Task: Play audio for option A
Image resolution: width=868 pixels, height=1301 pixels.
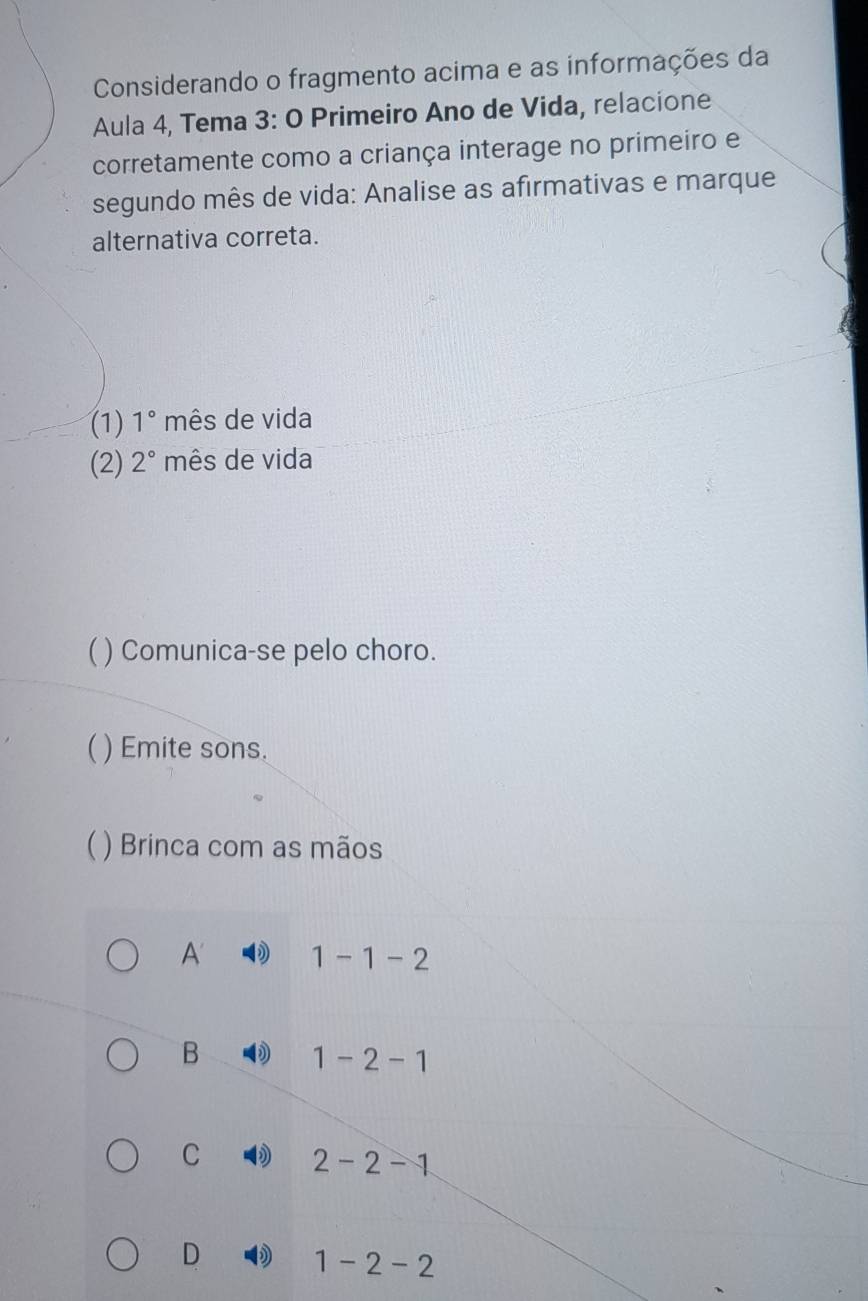Action: tap(257, 957)
